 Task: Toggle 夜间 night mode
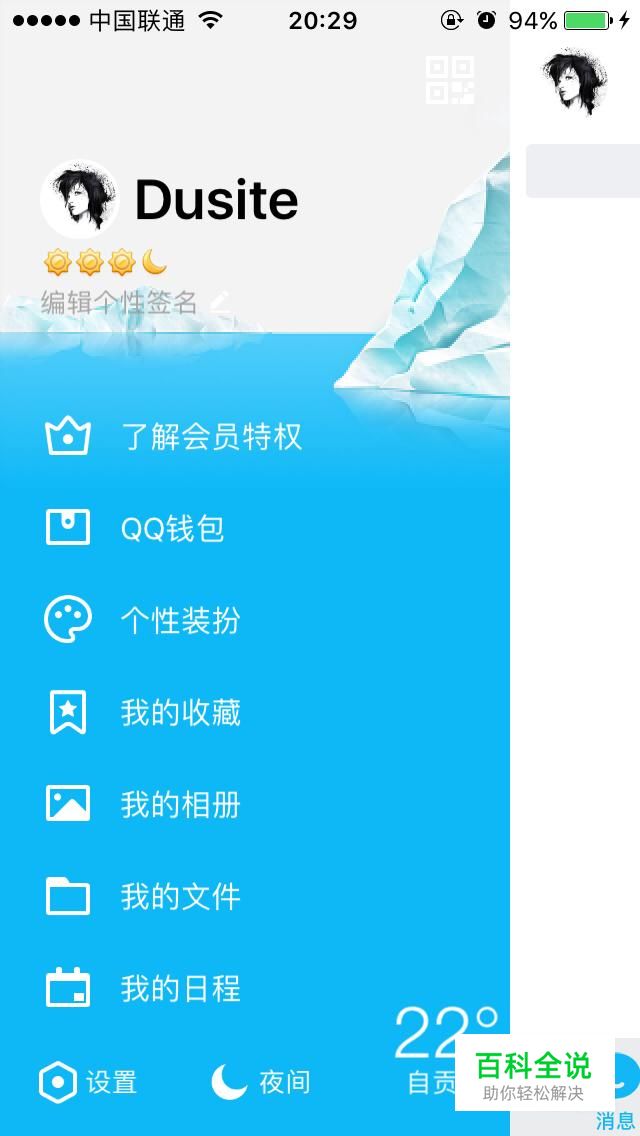coord(262,1082)
